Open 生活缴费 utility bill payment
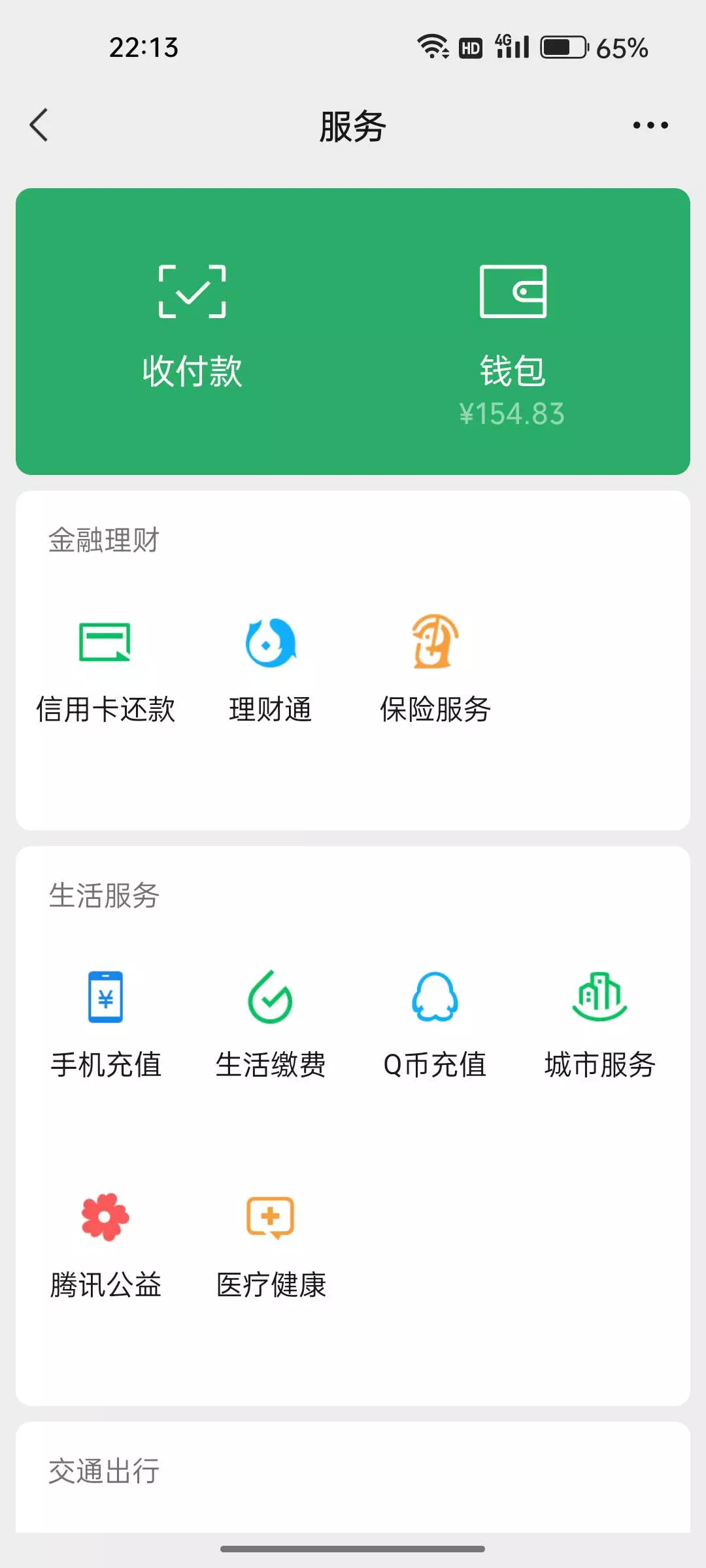The width and height of the screenshot is (706, 1568). point(271,1024)
